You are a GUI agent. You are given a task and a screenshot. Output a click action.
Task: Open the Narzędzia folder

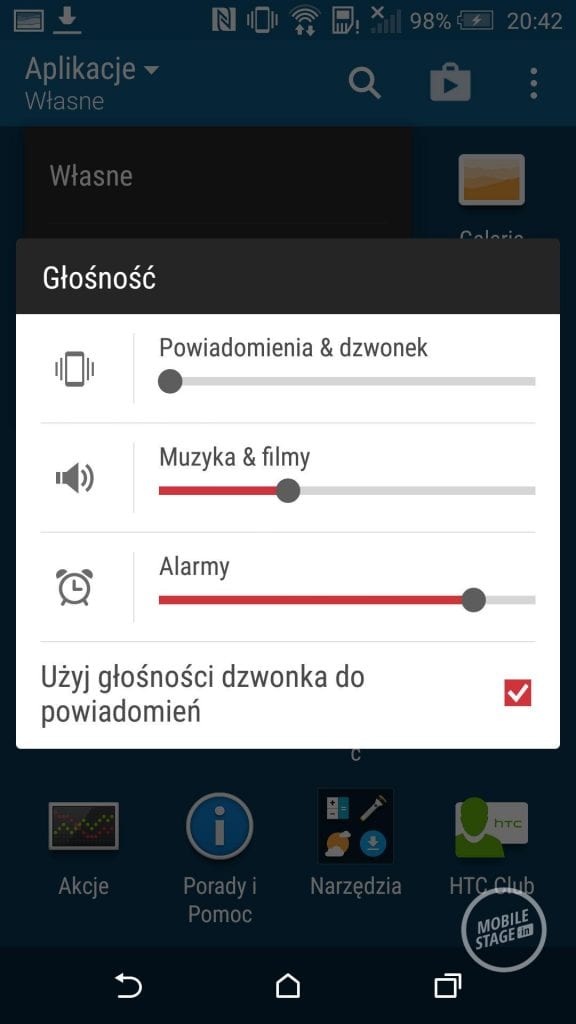click(355, 844)
